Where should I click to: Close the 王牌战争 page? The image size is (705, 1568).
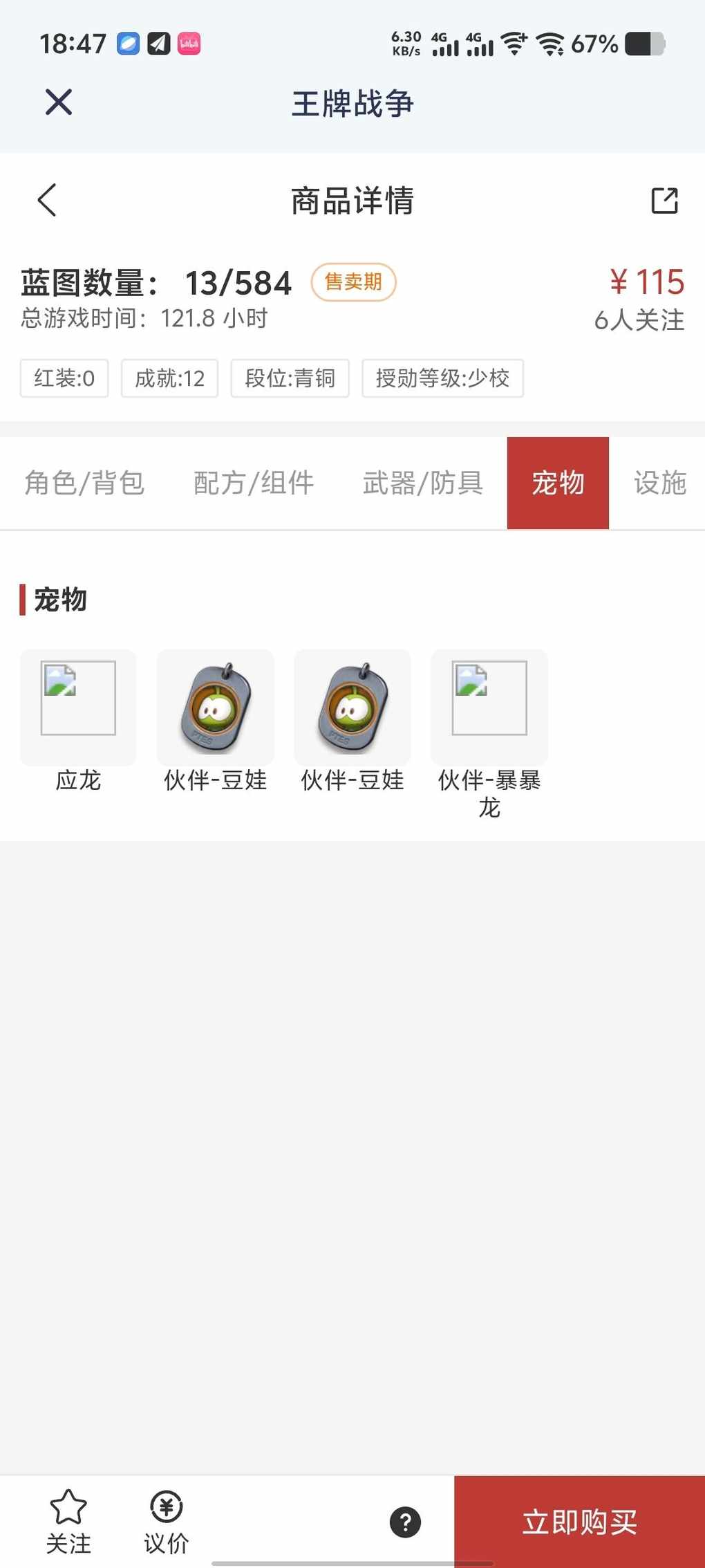(59, 102)
